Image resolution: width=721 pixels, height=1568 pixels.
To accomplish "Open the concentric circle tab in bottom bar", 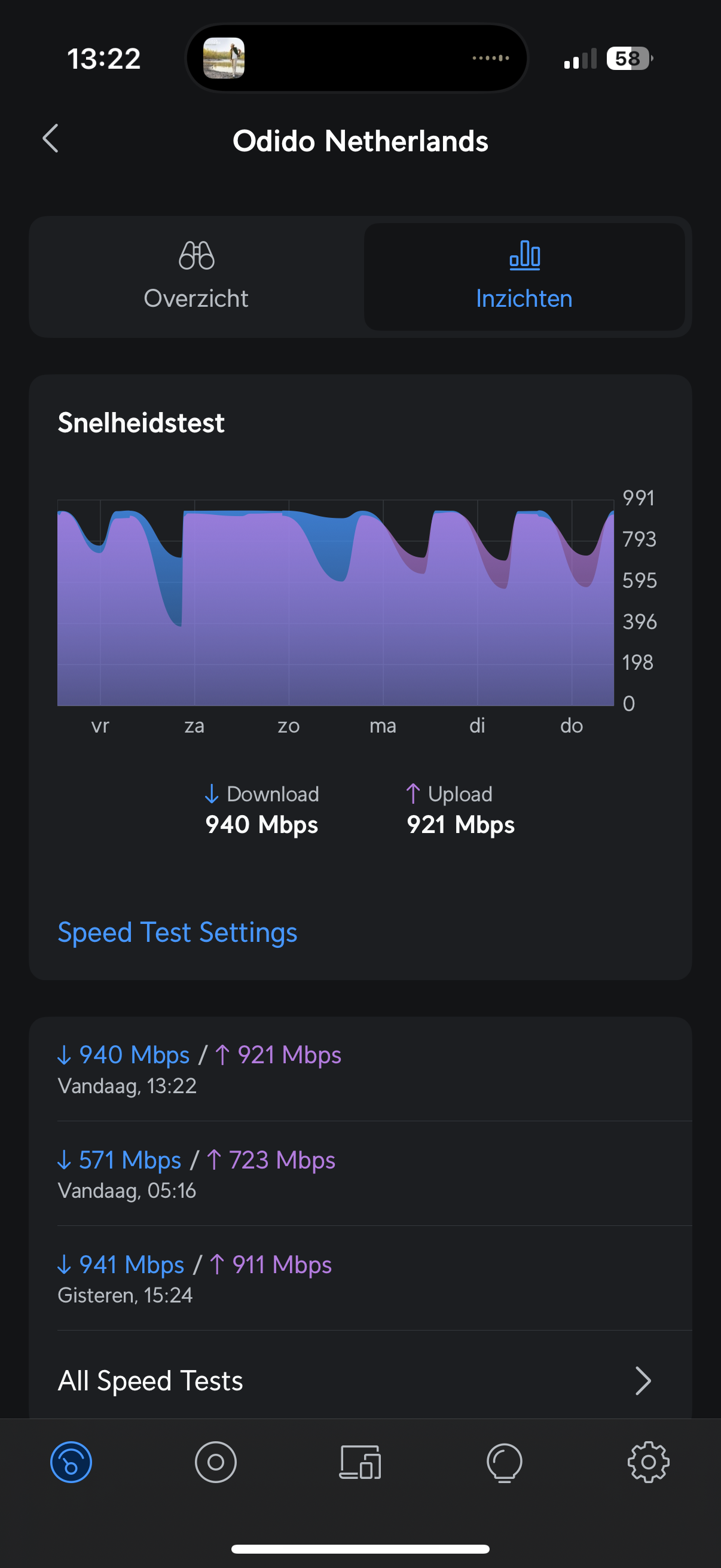I will tap(215, 1462).
